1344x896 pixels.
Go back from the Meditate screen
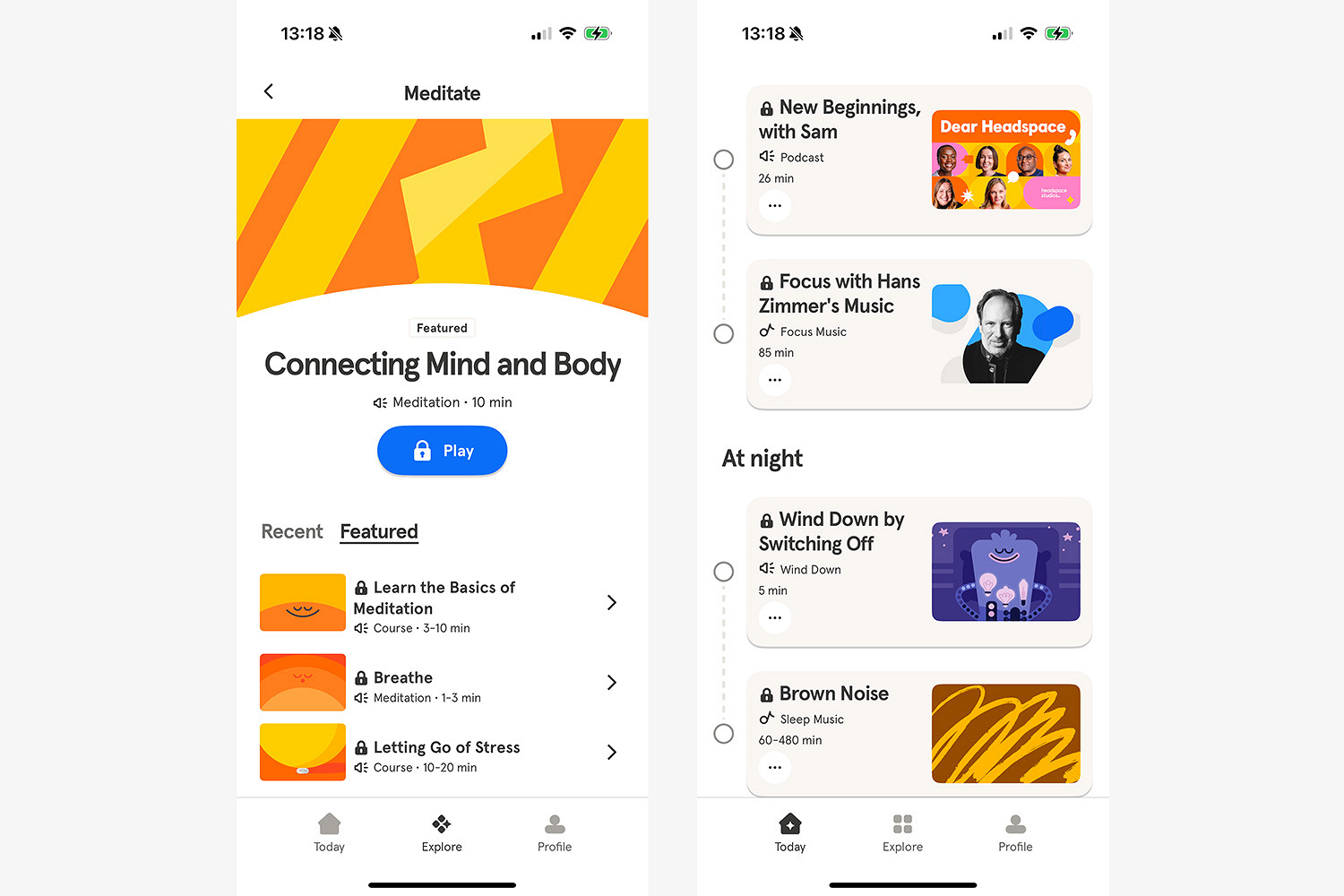pos(269,91)
